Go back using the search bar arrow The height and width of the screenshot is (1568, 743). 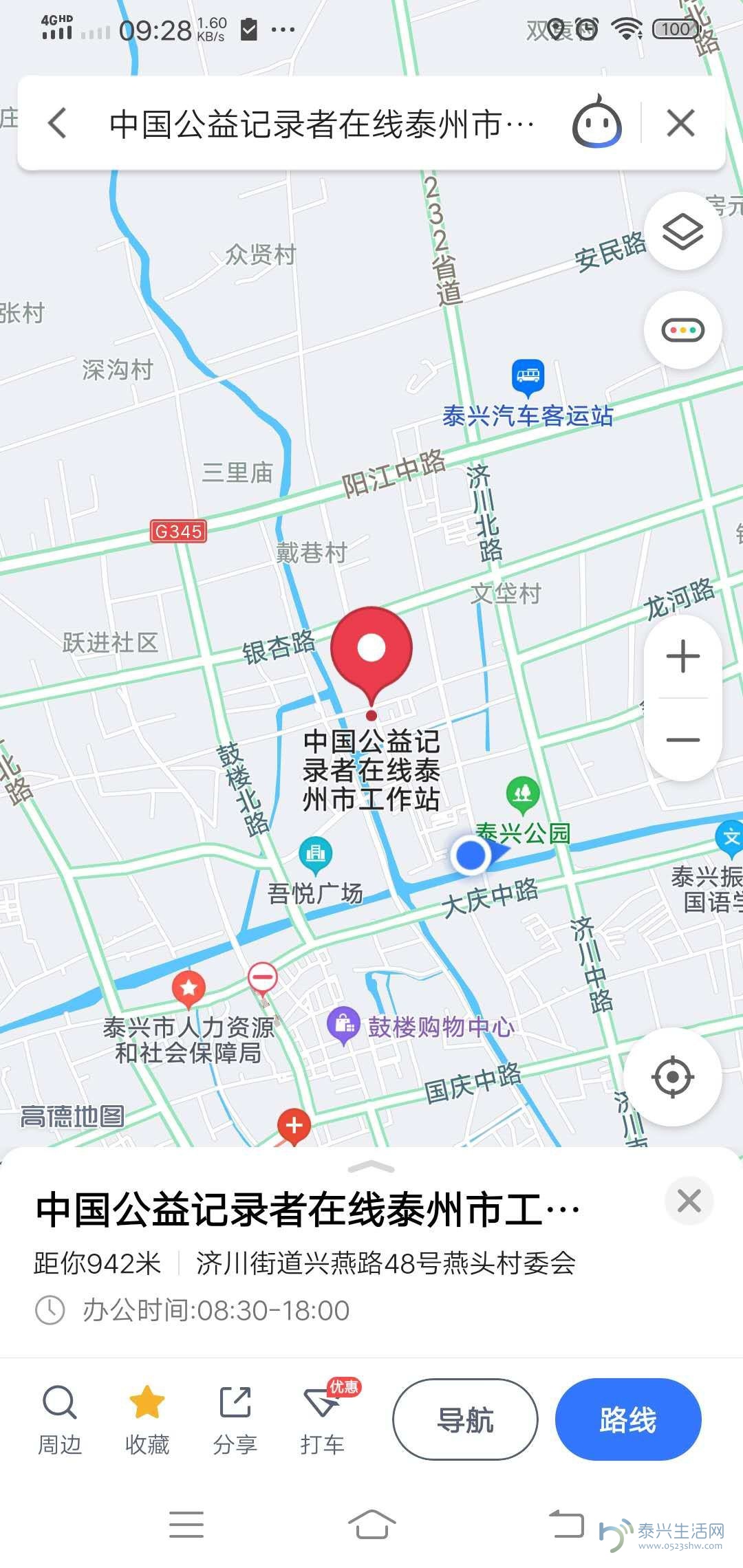(58, 124)
